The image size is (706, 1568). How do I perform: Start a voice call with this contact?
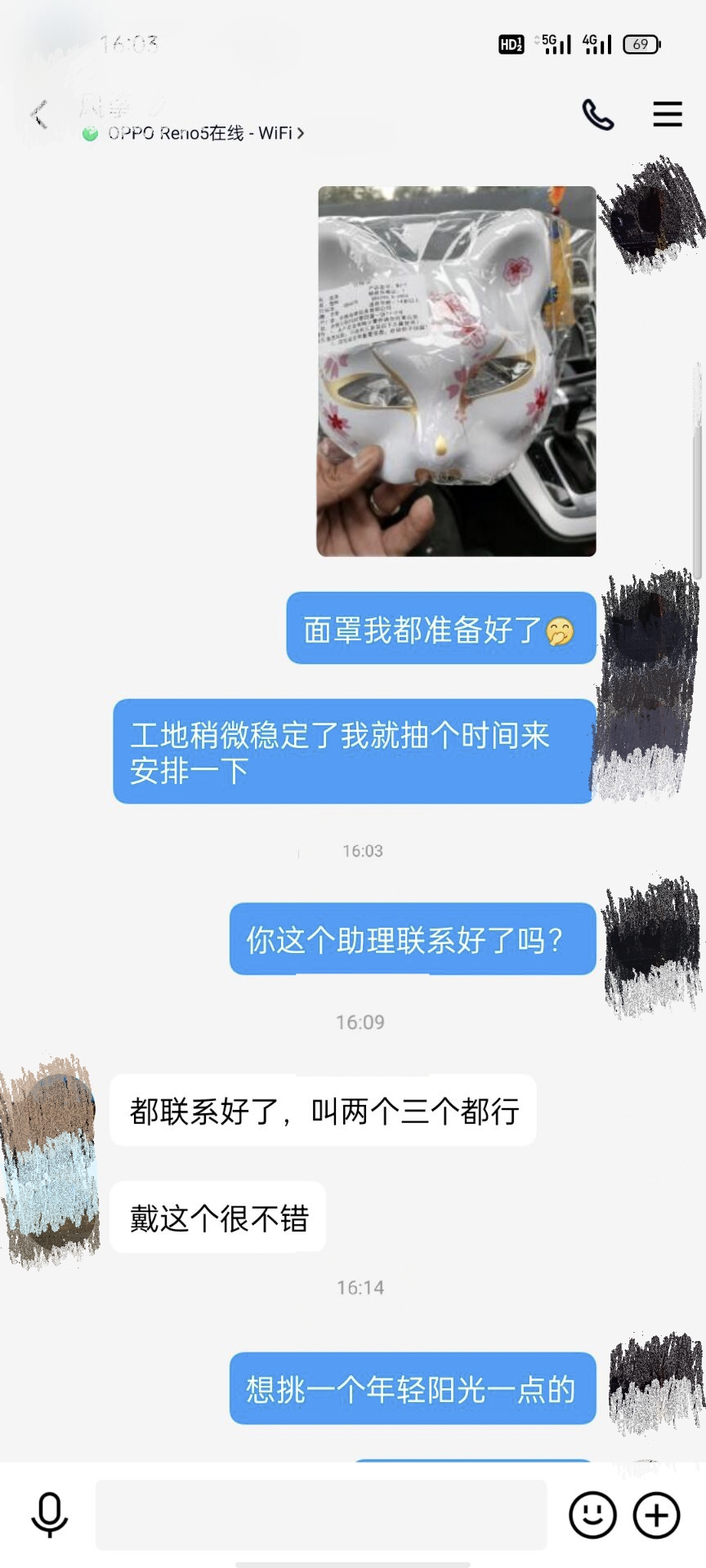point(597,115)
